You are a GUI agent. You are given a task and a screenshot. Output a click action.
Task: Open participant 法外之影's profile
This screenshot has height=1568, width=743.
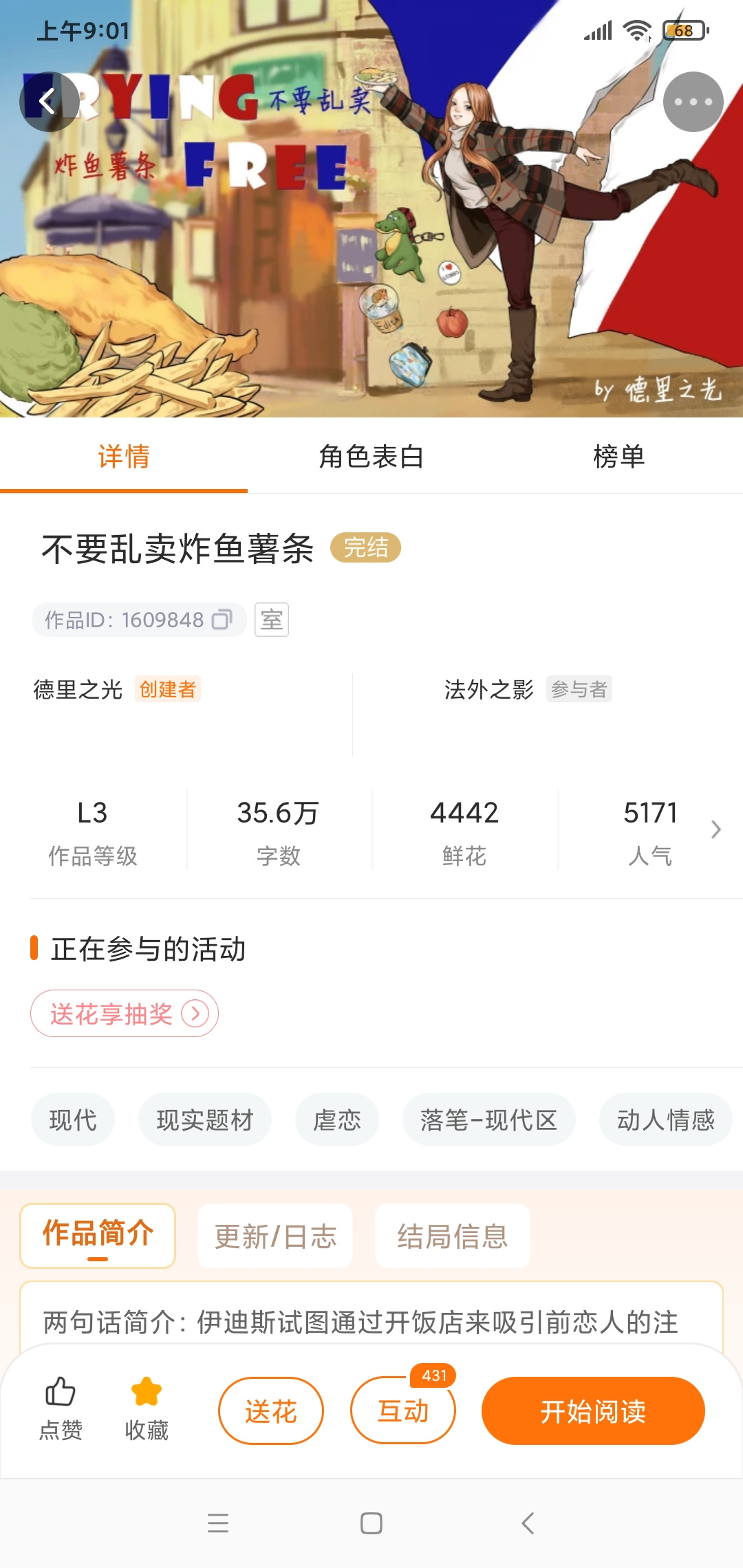click(x=488, y=689)
